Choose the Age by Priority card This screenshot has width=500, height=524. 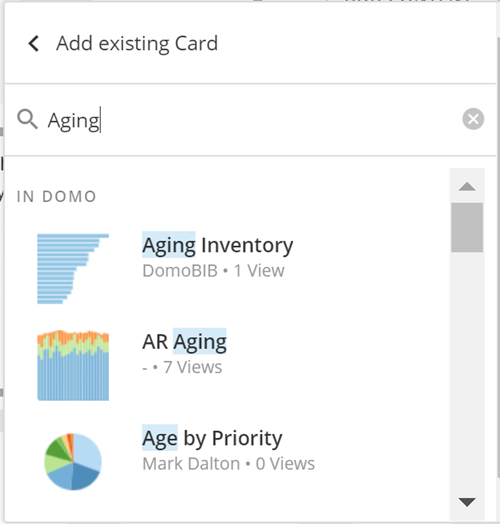point(227,462)
